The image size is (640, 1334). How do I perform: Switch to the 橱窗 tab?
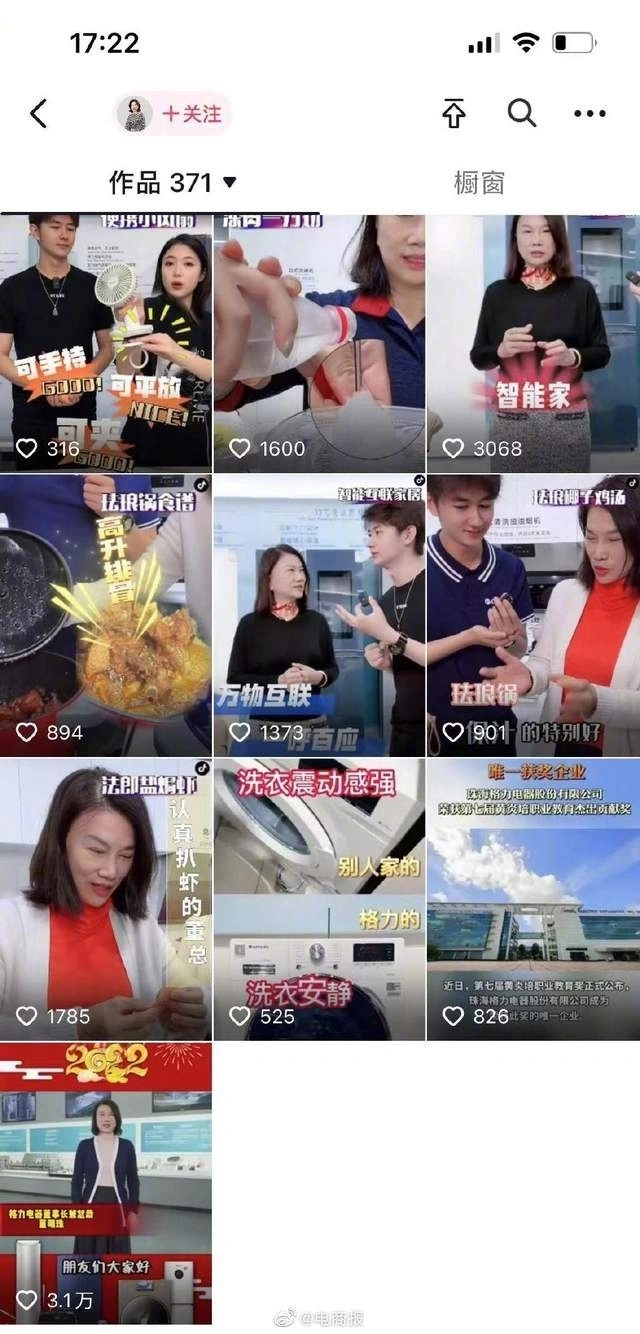[x=479, y=183]
